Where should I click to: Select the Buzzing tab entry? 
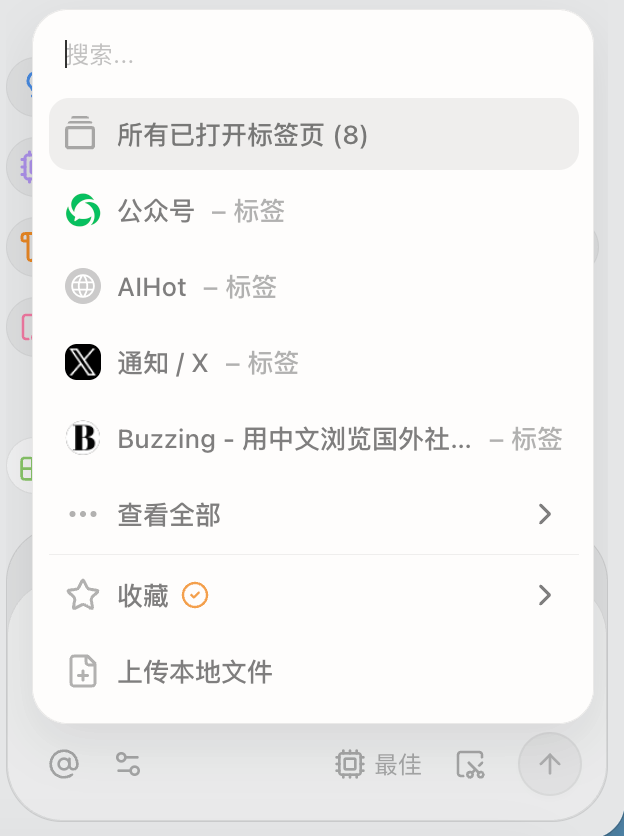point(313,439)
